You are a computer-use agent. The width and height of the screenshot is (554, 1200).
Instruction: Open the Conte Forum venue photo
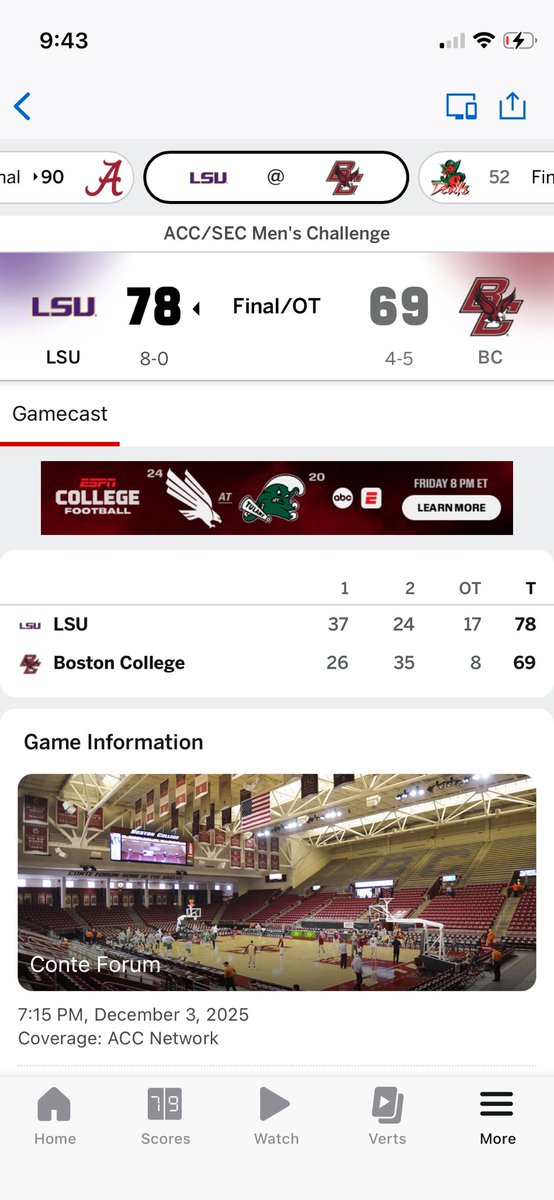click(277, 882)
